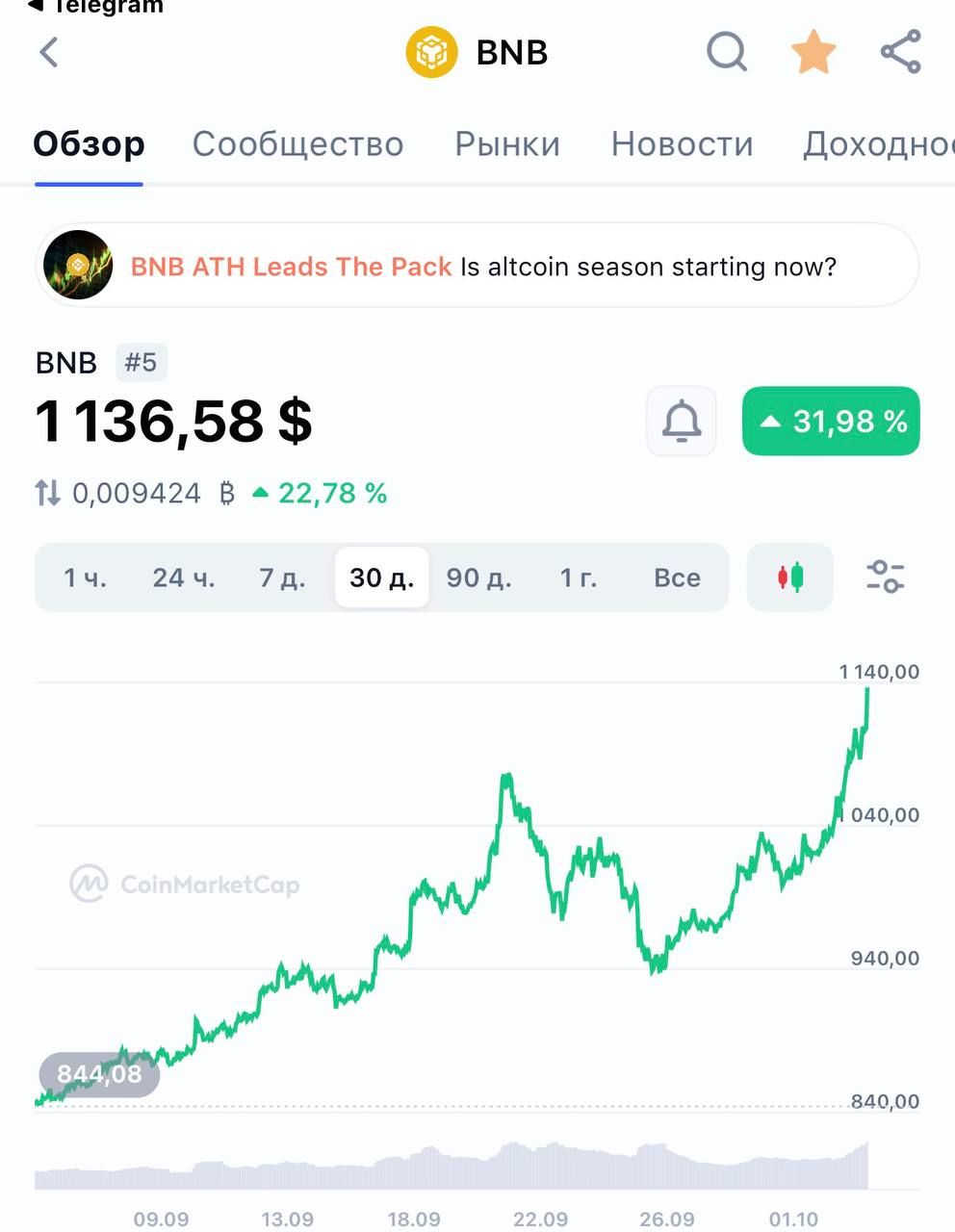
Task: Switch chart to candlestick view
Action: (x=789, y=577)
